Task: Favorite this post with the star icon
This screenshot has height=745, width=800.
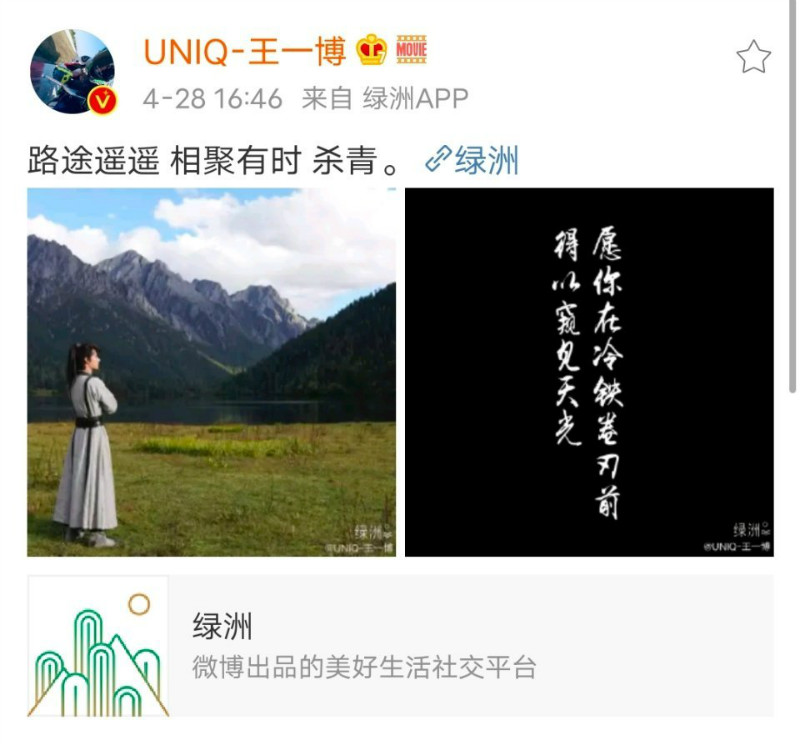Action: [x=753, y=57]
